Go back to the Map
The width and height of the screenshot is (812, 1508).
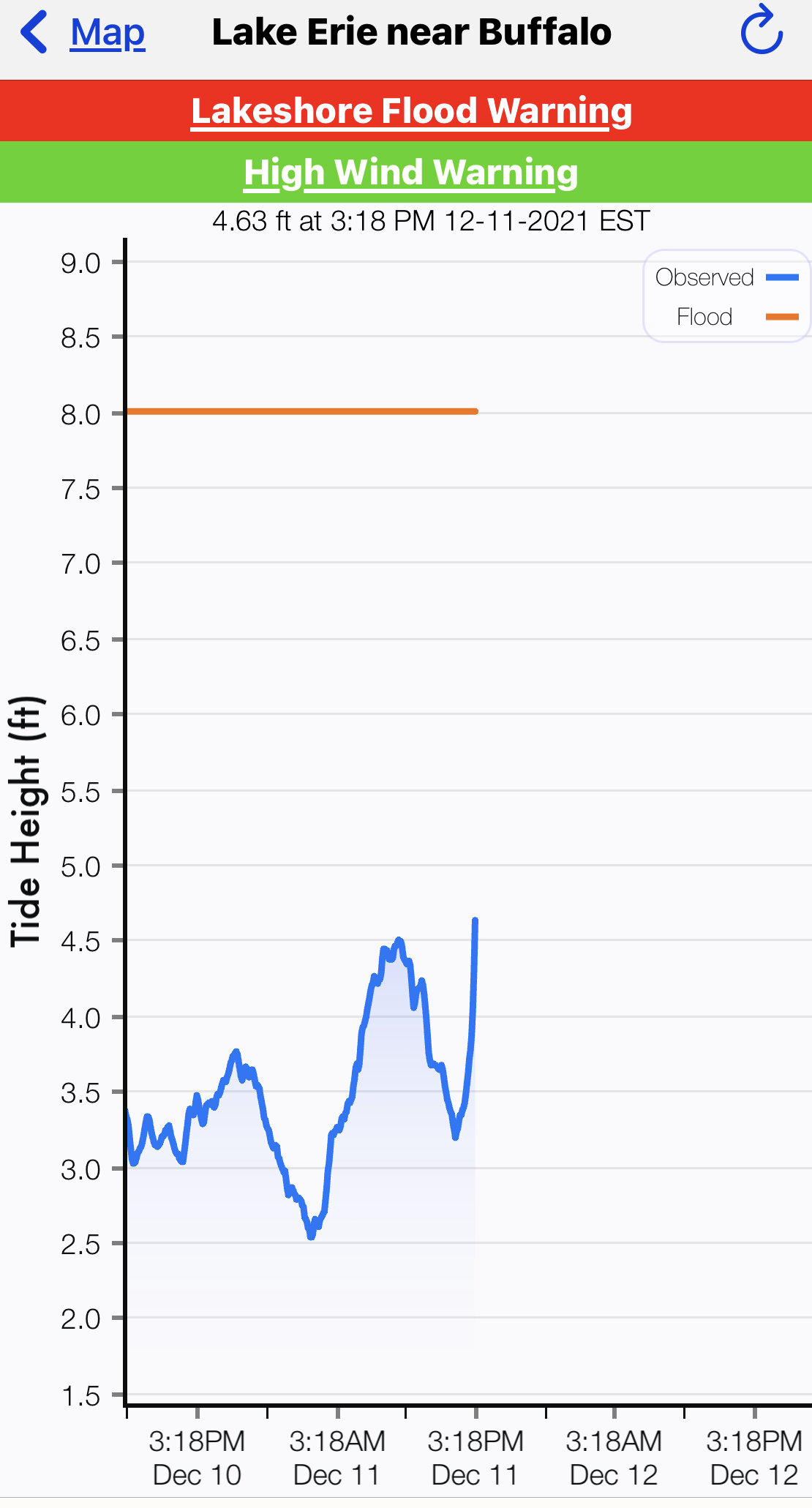(83, 32)
